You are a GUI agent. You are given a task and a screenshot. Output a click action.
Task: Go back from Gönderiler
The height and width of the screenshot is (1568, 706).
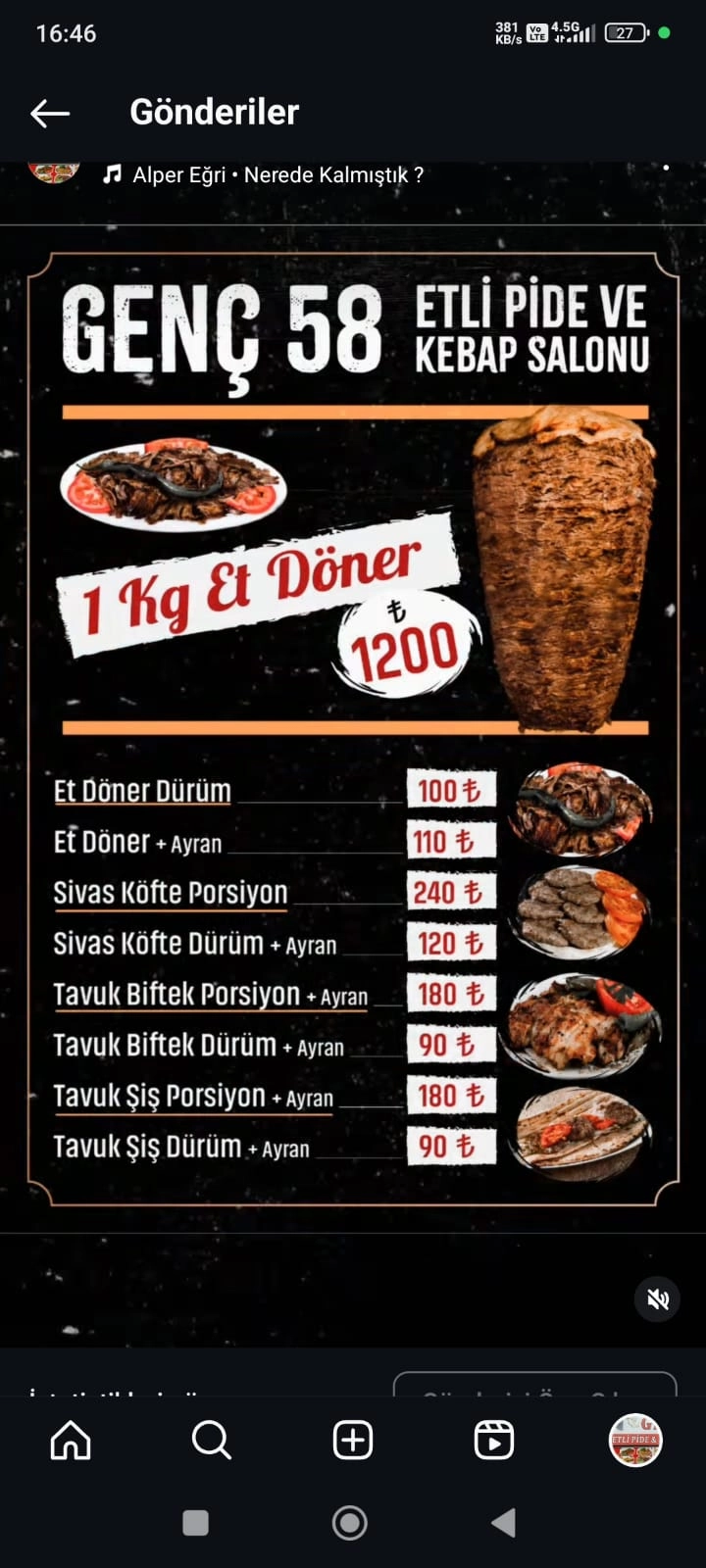[50, 113]
